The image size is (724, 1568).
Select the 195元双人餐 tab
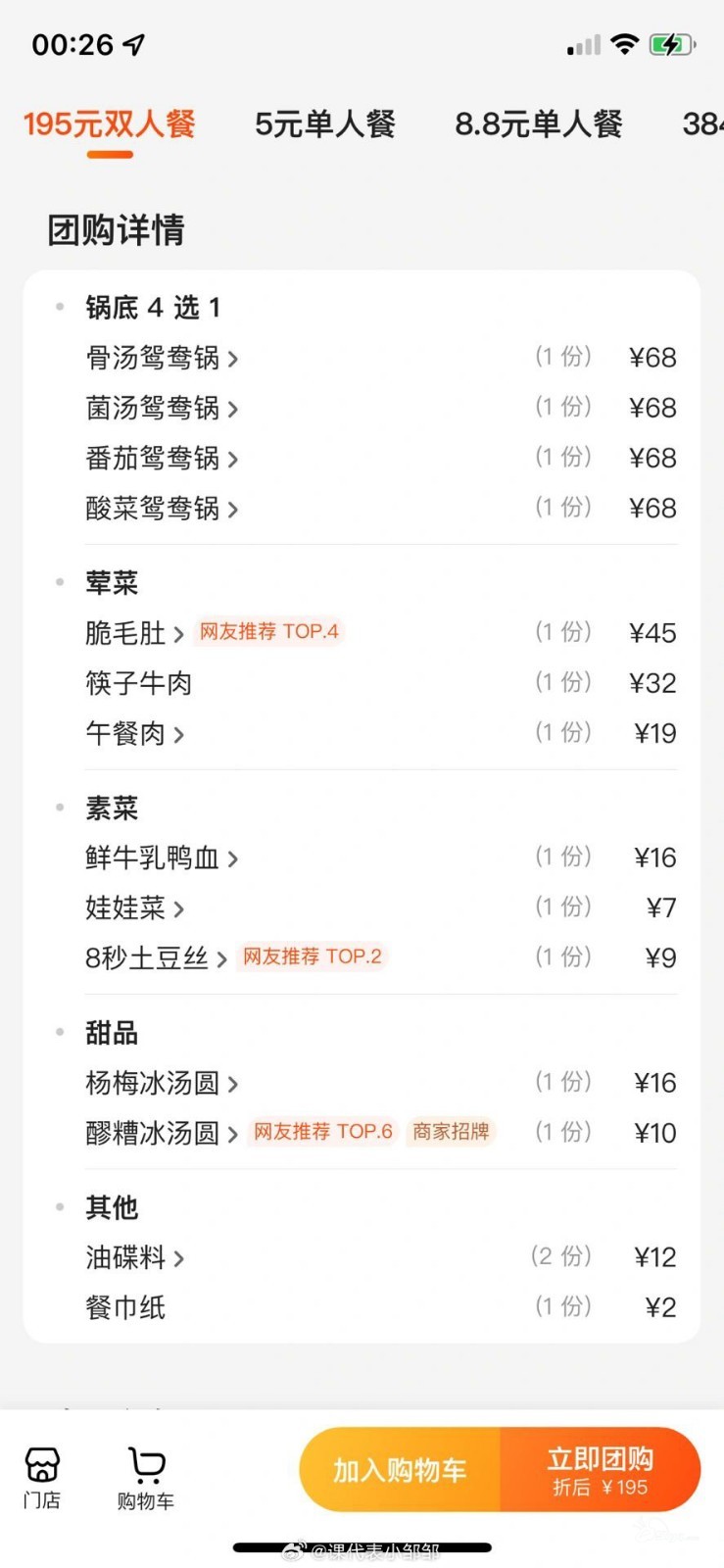109,124
